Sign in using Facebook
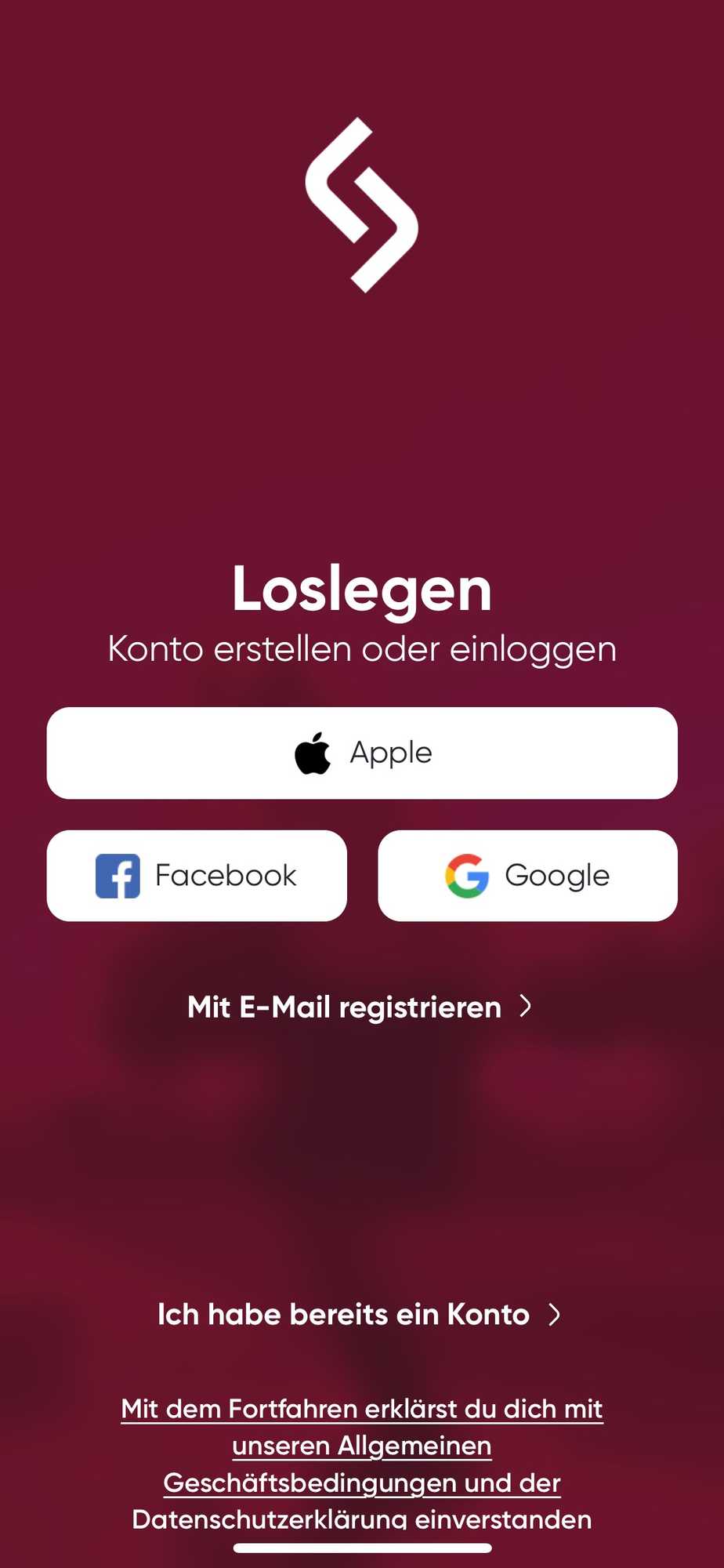 coord(197,875)
